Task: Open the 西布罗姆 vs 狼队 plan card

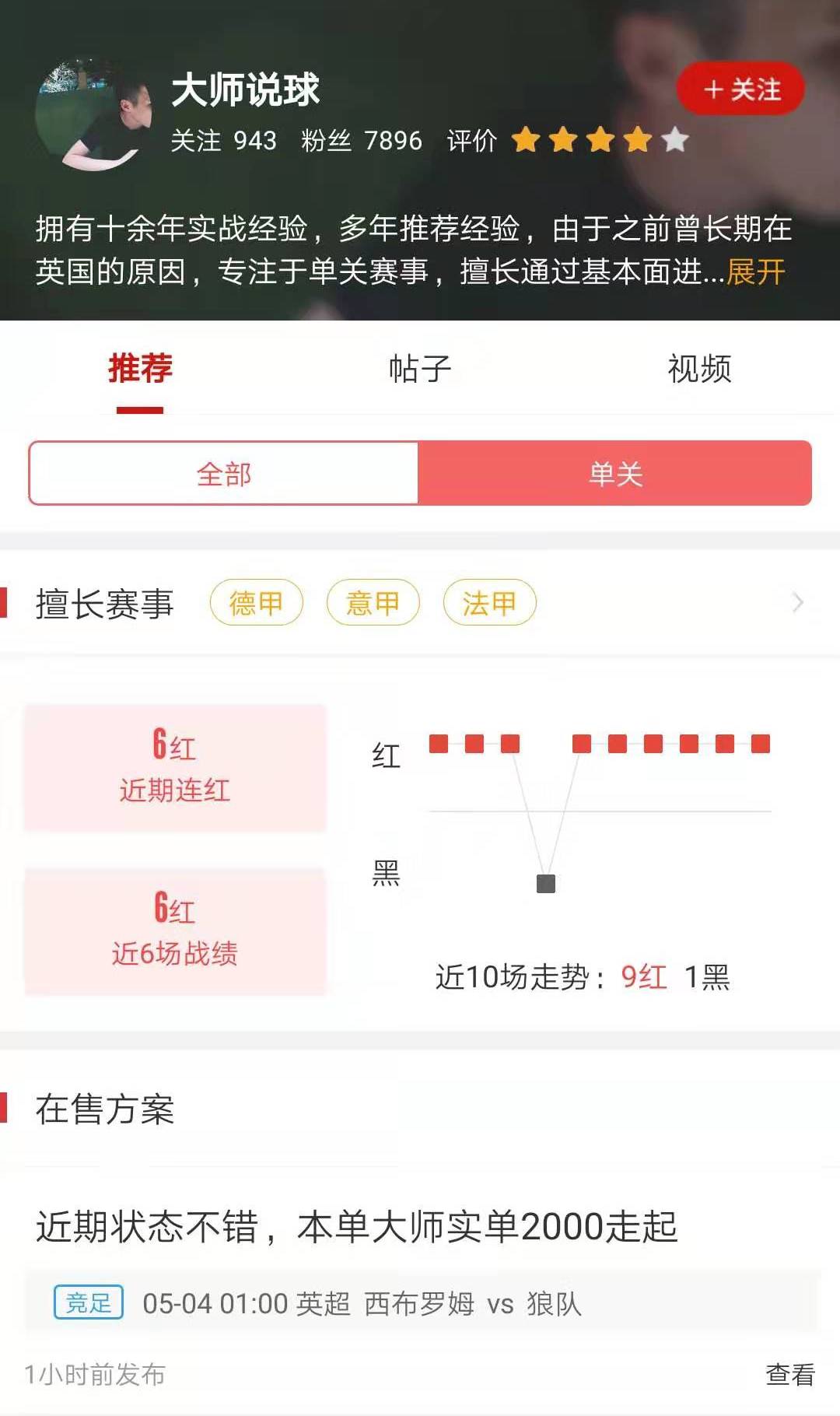Action: point(420,1303)
